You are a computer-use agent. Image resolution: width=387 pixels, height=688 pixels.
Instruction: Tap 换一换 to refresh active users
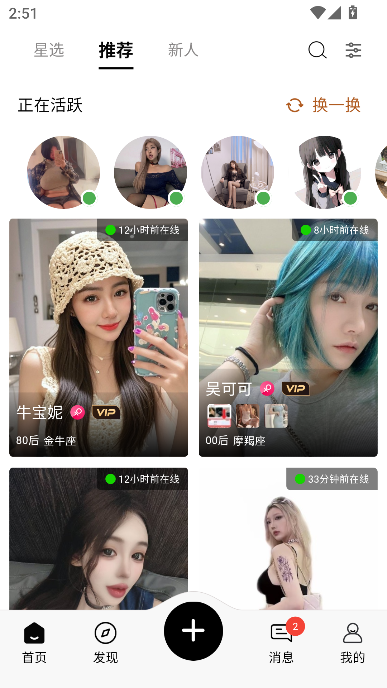coord(323,105)
